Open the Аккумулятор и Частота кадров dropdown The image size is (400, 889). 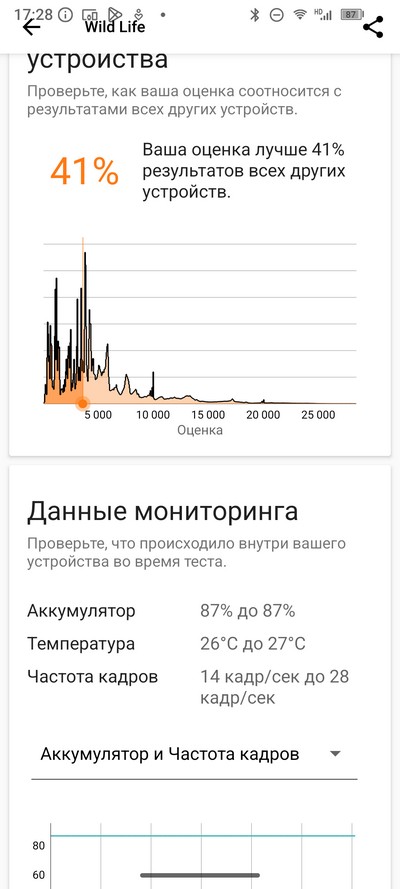pos(194,755)
